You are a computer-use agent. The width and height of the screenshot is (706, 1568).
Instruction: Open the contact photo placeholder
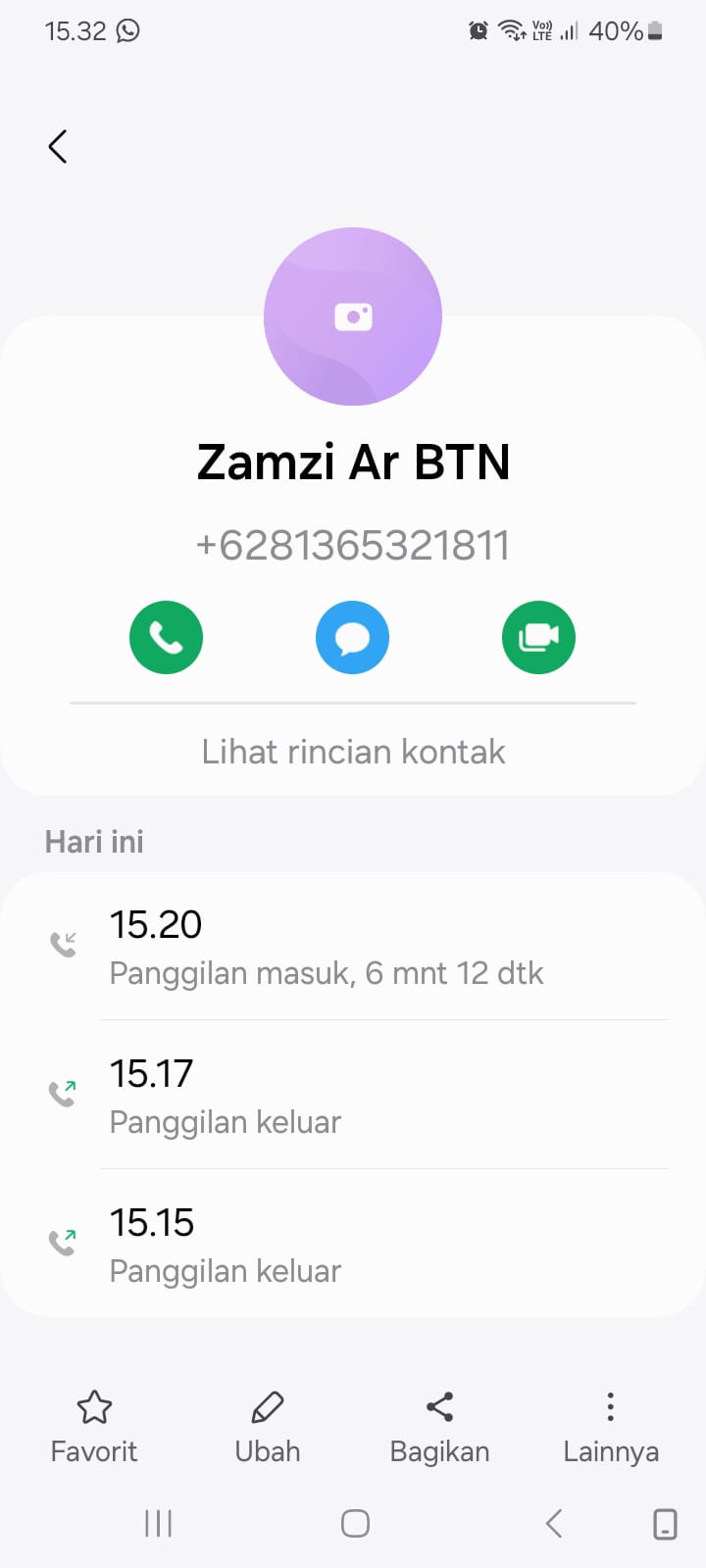pyautogui.click(x=353, y=316)
